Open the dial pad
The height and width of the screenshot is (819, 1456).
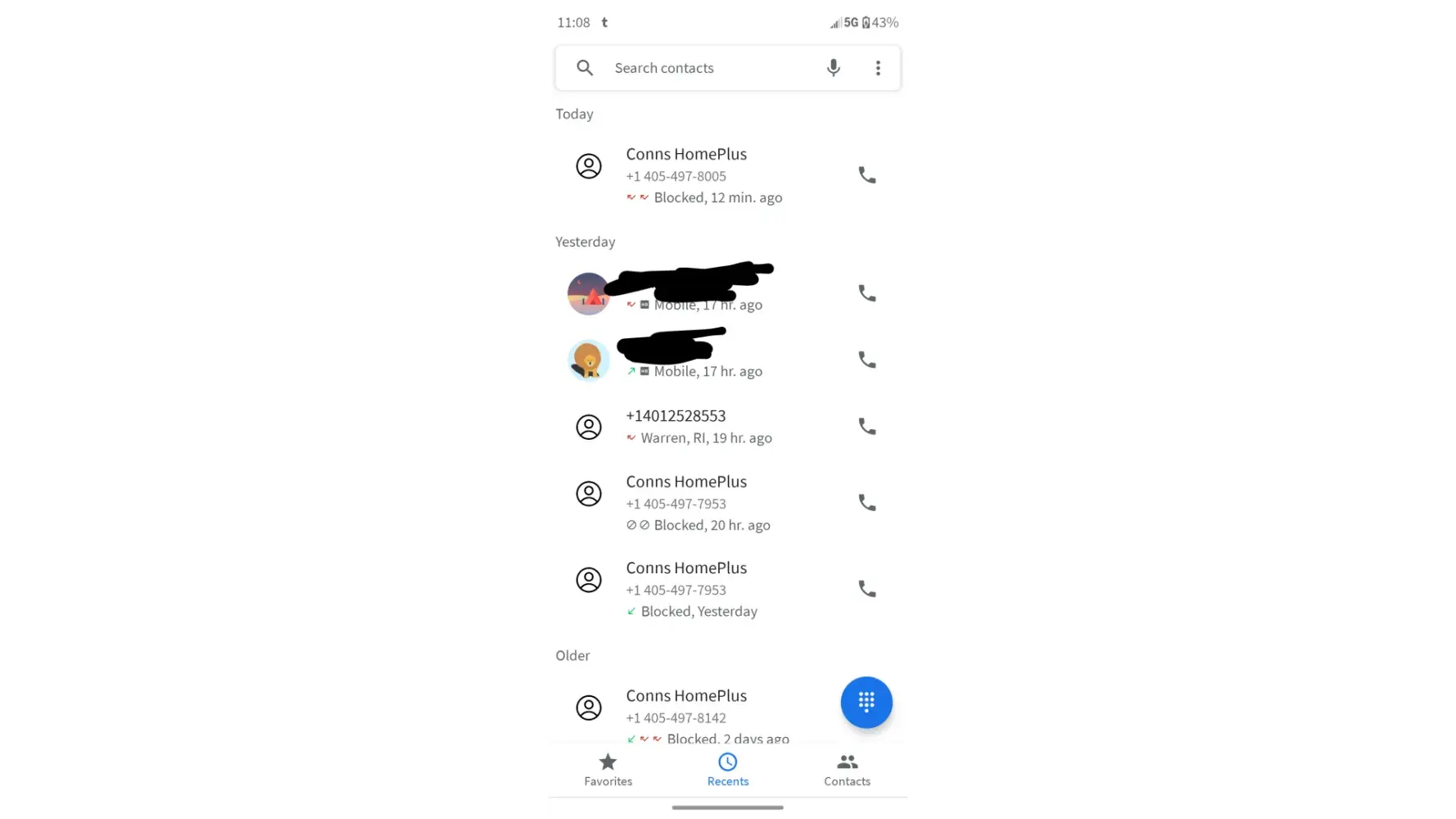866,702
